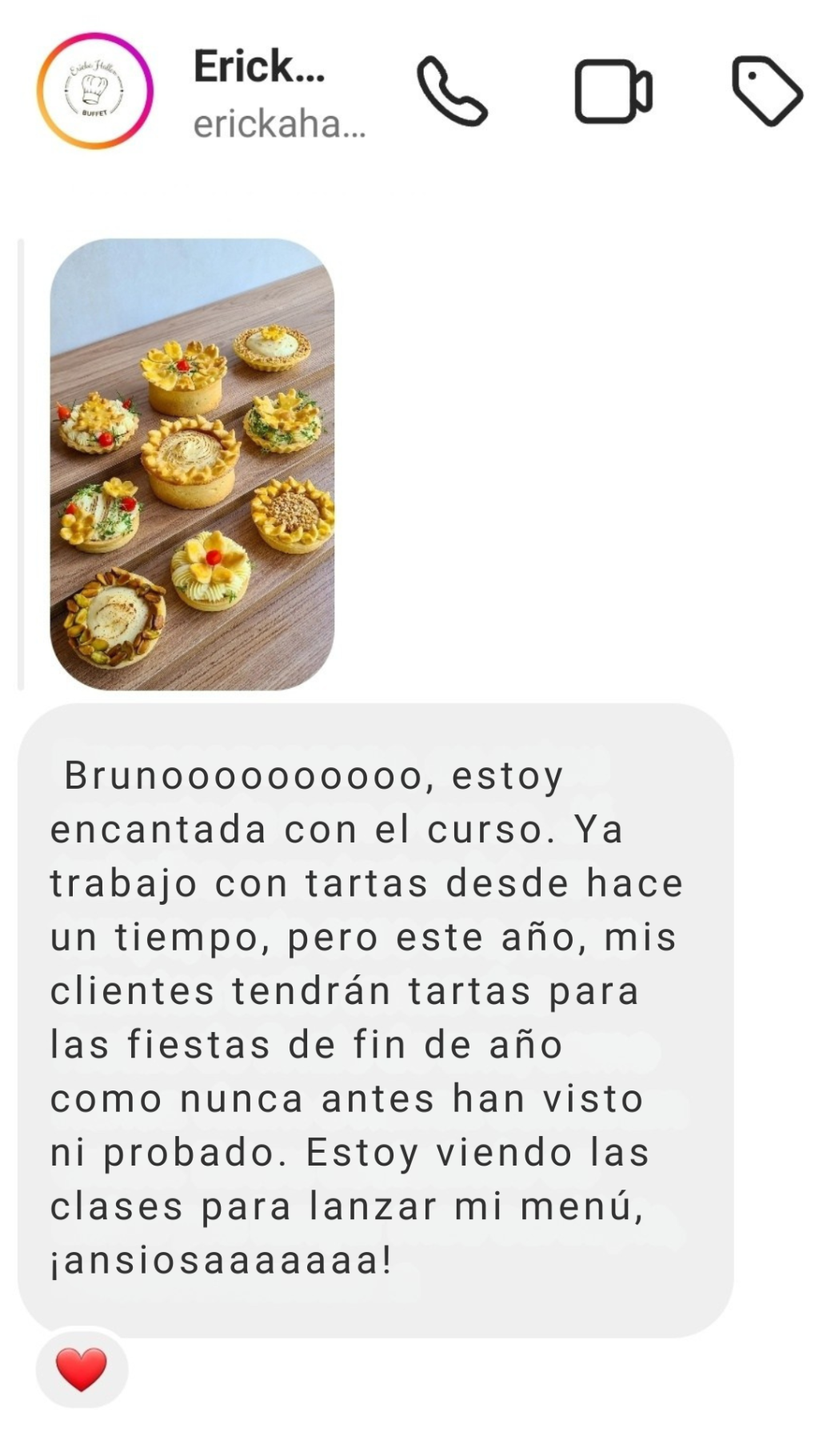Start a video call with Erick

613,91
